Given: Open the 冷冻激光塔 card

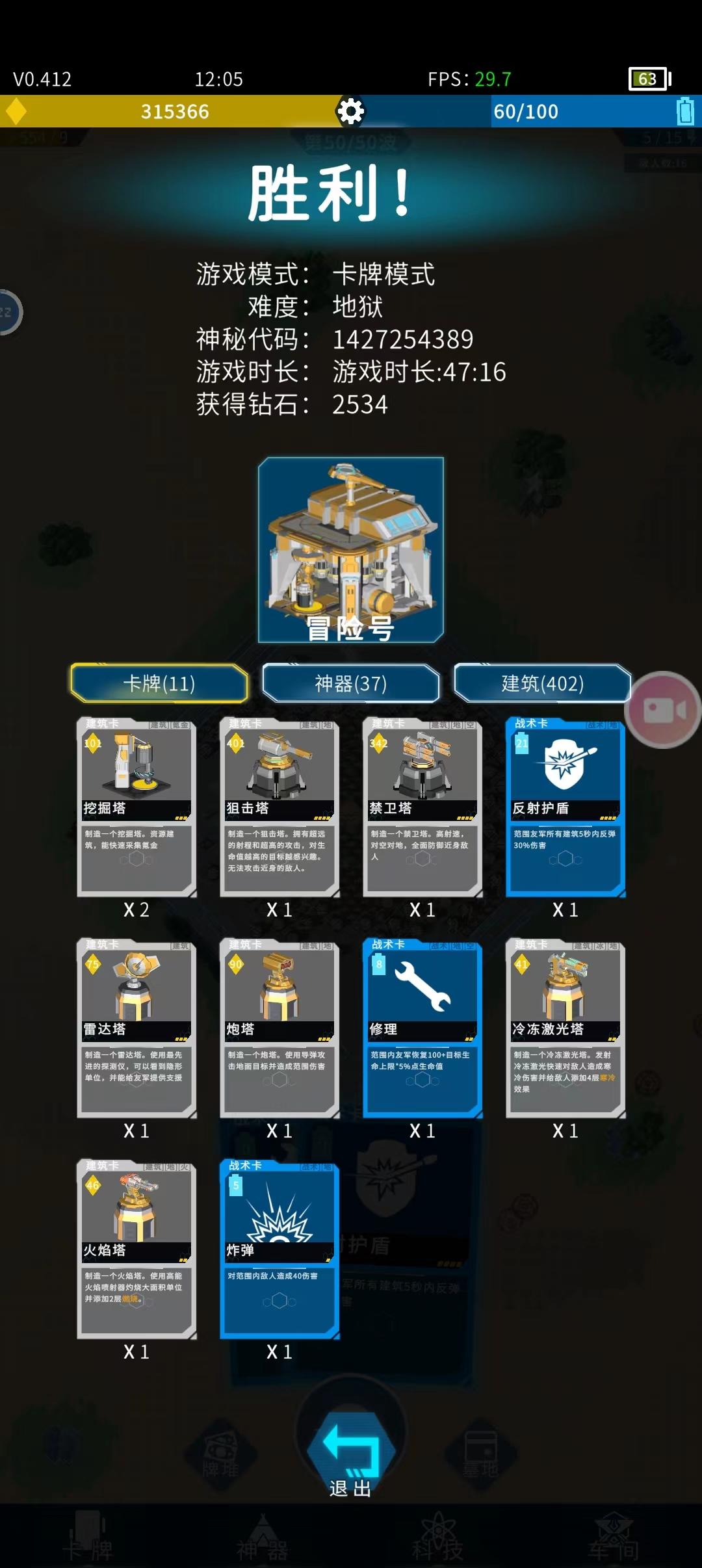Looking at the screenshot, I should 565,1028.
